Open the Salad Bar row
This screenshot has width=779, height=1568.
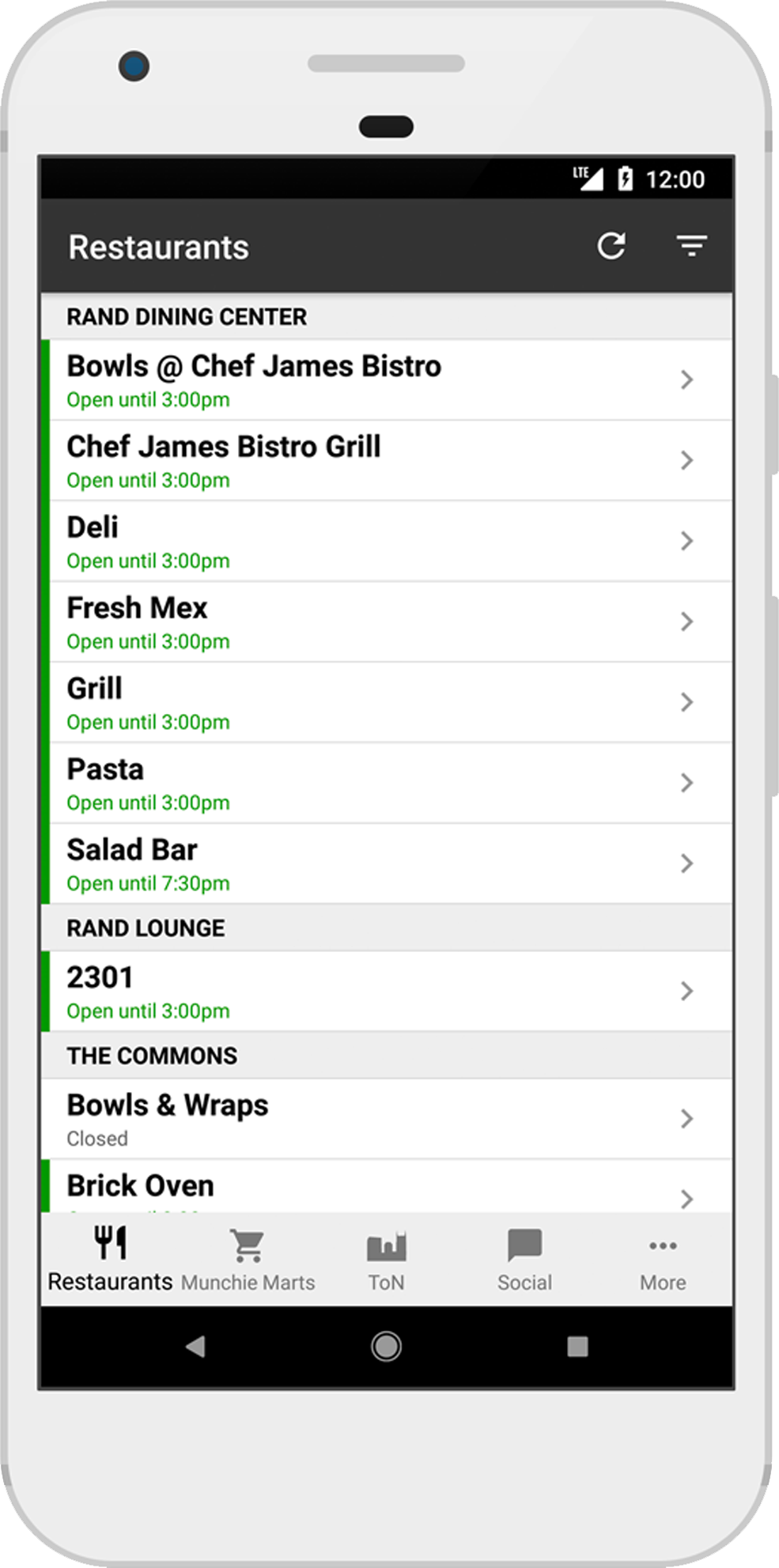click(x=387, y=864)
